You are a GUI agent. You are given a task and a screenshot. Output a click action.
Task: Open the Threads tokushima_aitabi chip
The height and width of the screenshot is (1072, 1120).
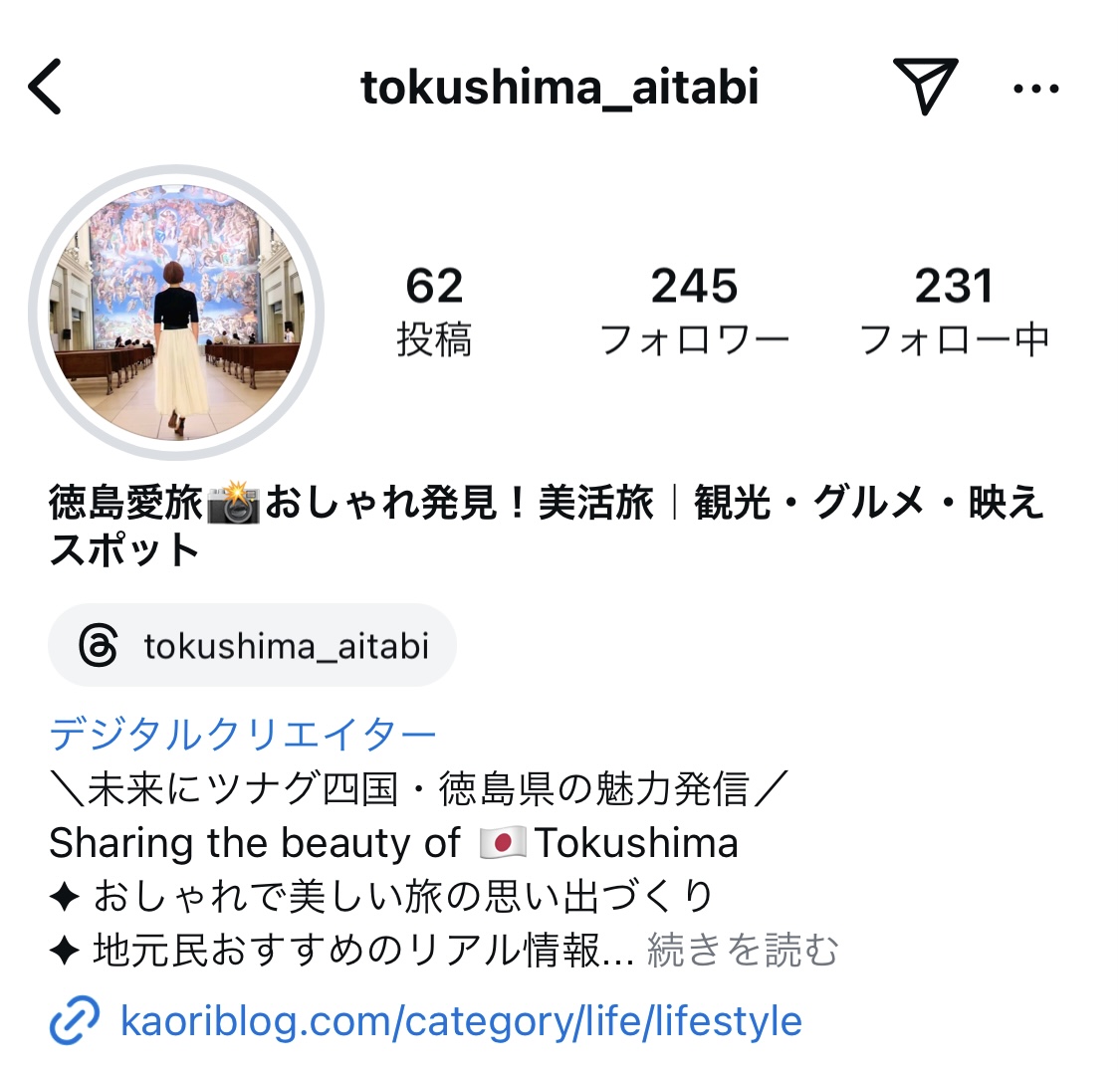(253, 646)
